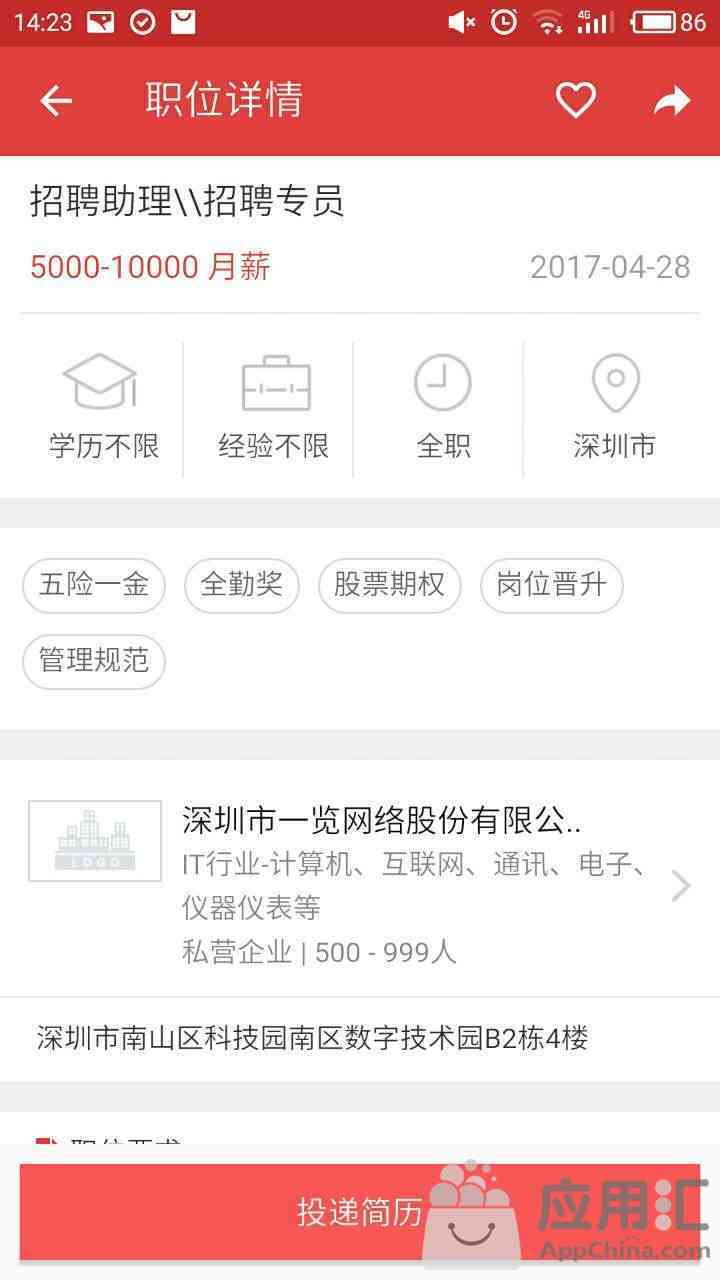Share this job posting

[671, 101]
